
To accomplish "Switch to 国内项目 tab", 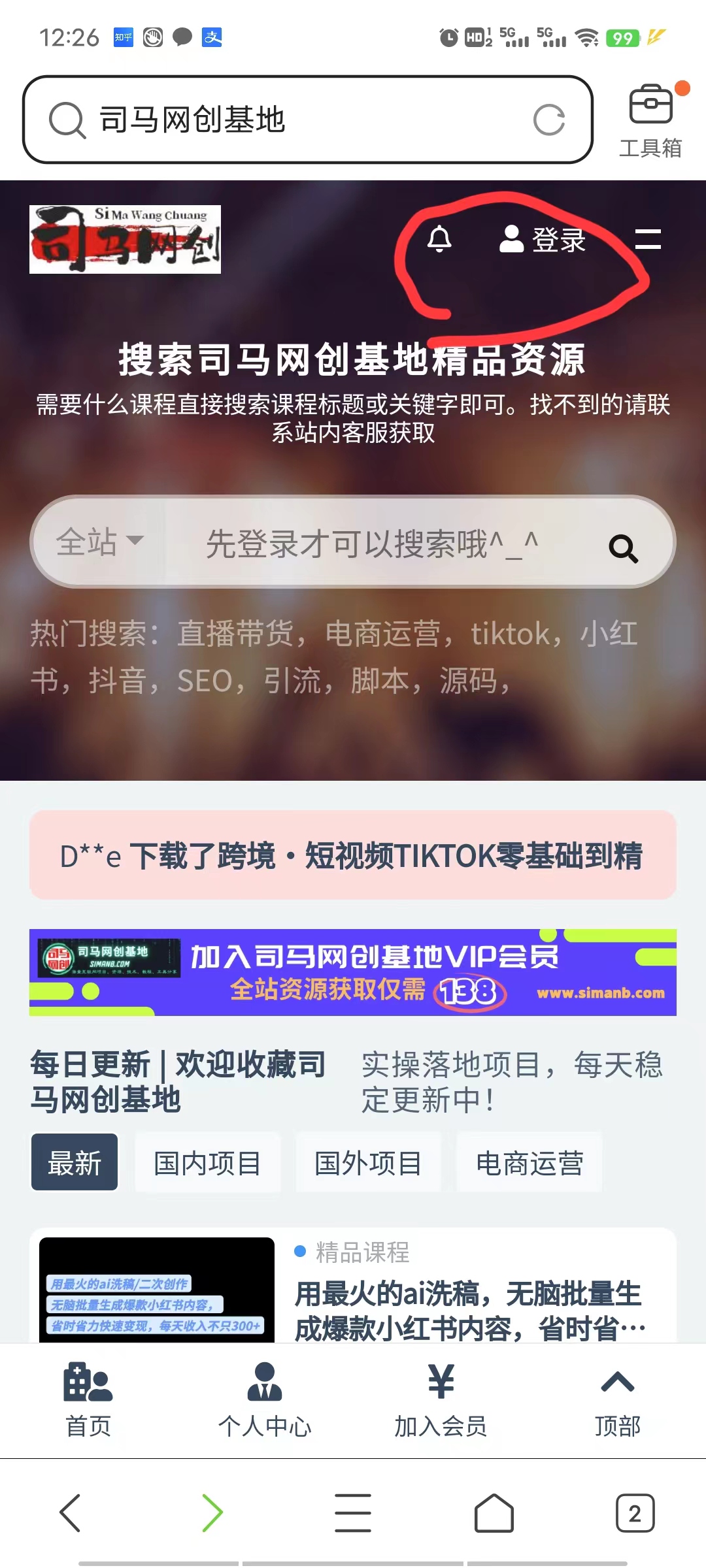I will click(x=207, y=1163).
